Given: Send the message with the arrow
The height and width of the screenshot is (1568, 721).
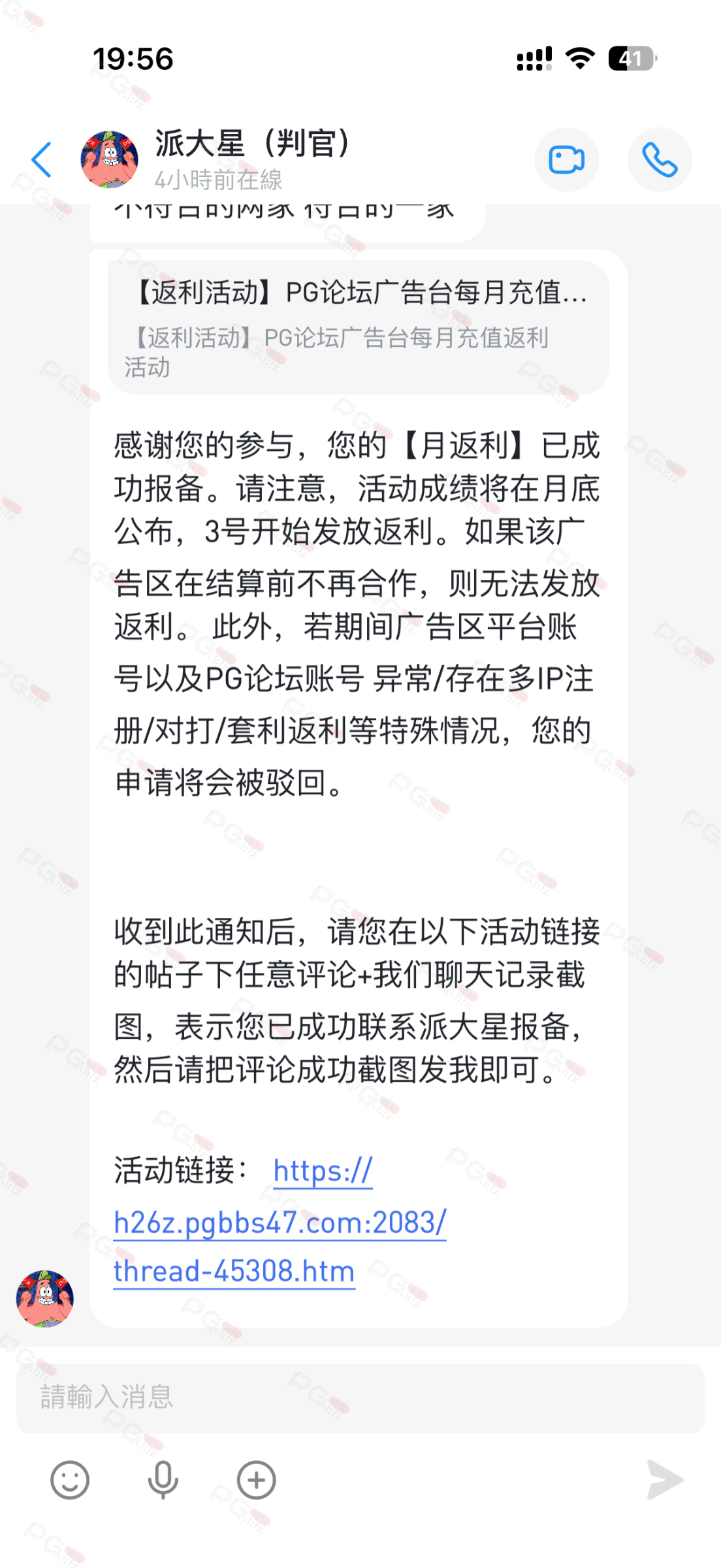Looking at the screenshot, I should tap(664, 1480).
